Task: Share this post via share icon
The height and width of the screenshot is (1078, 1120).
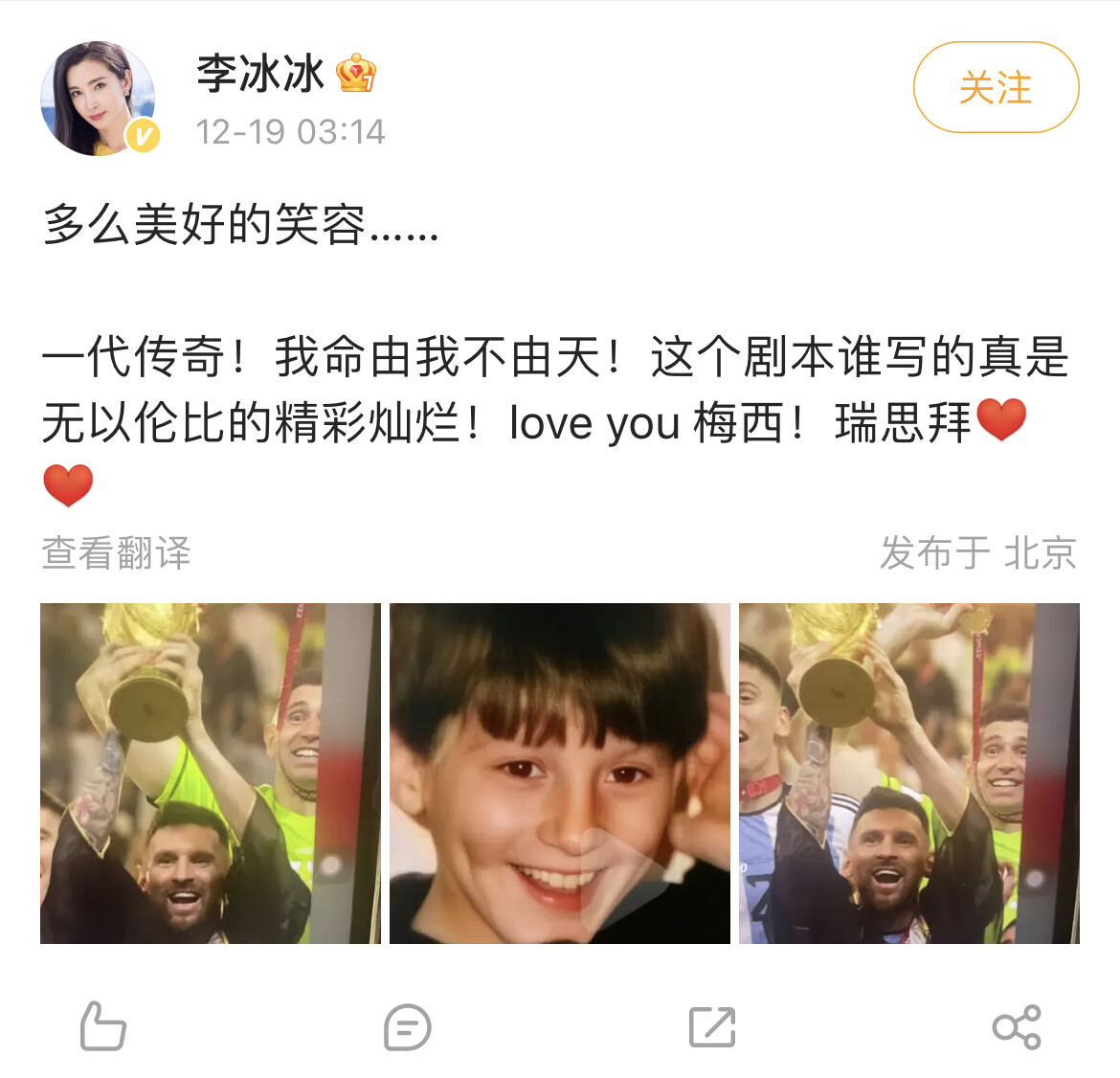Action: pos(1017,1027)
